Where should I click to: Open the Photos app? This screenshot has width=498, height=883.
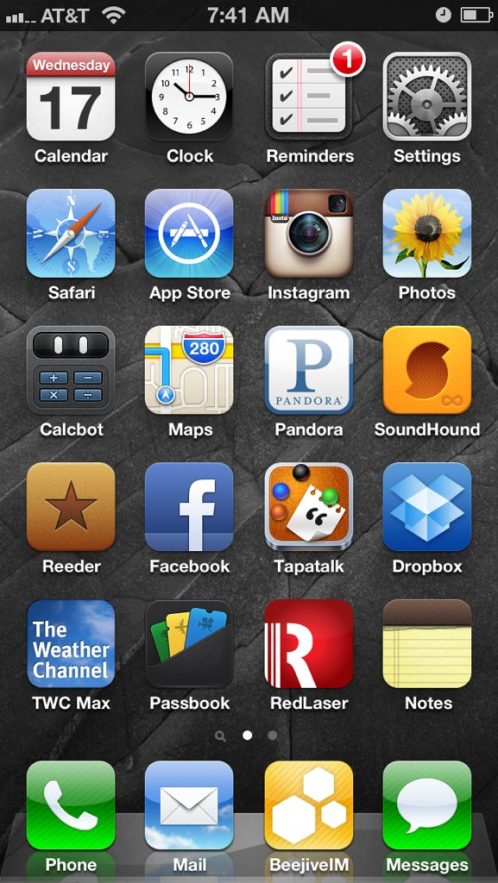point(427,233)
